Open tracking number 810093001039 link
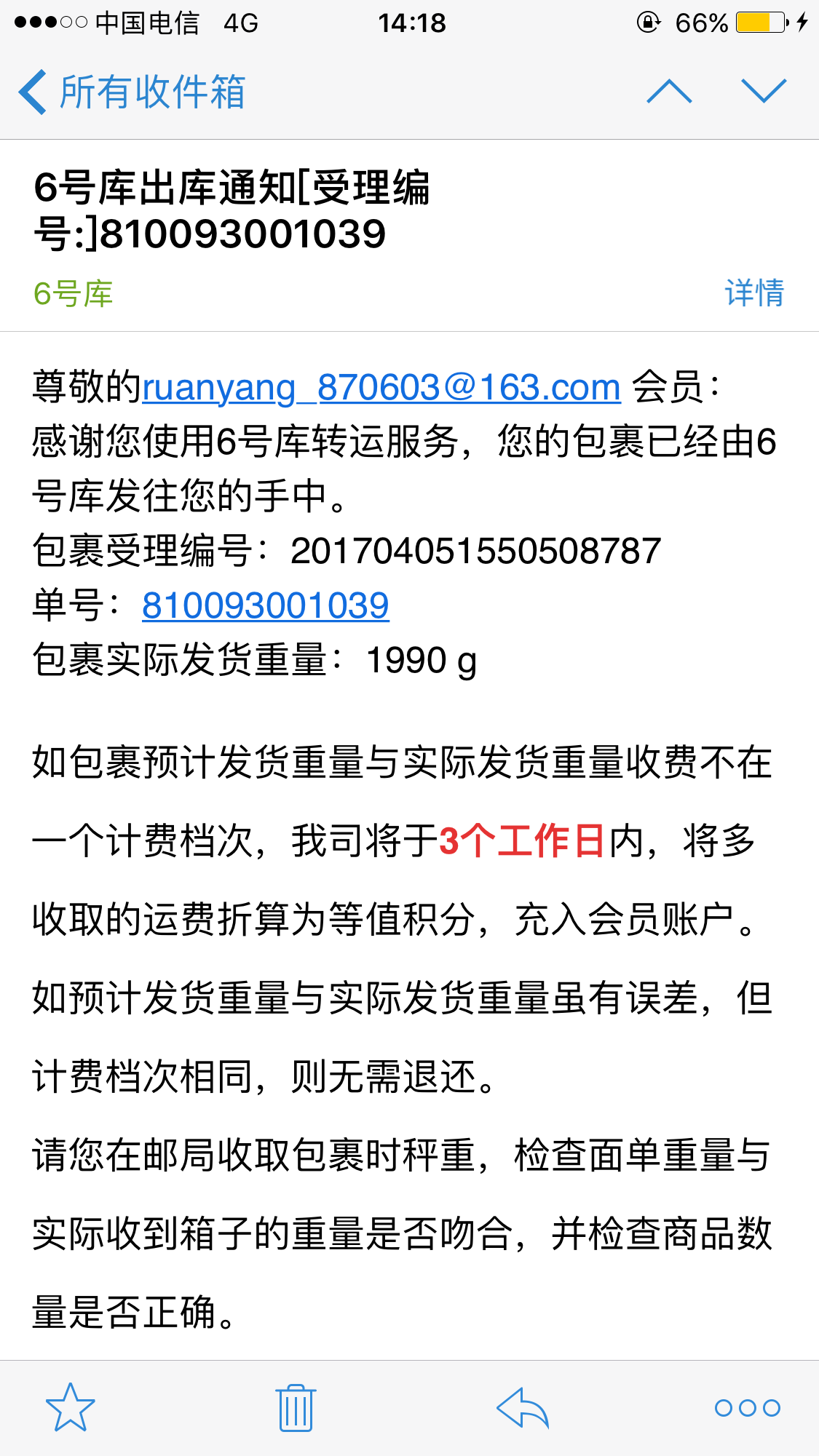819x1456 pixels. (266, 605)
